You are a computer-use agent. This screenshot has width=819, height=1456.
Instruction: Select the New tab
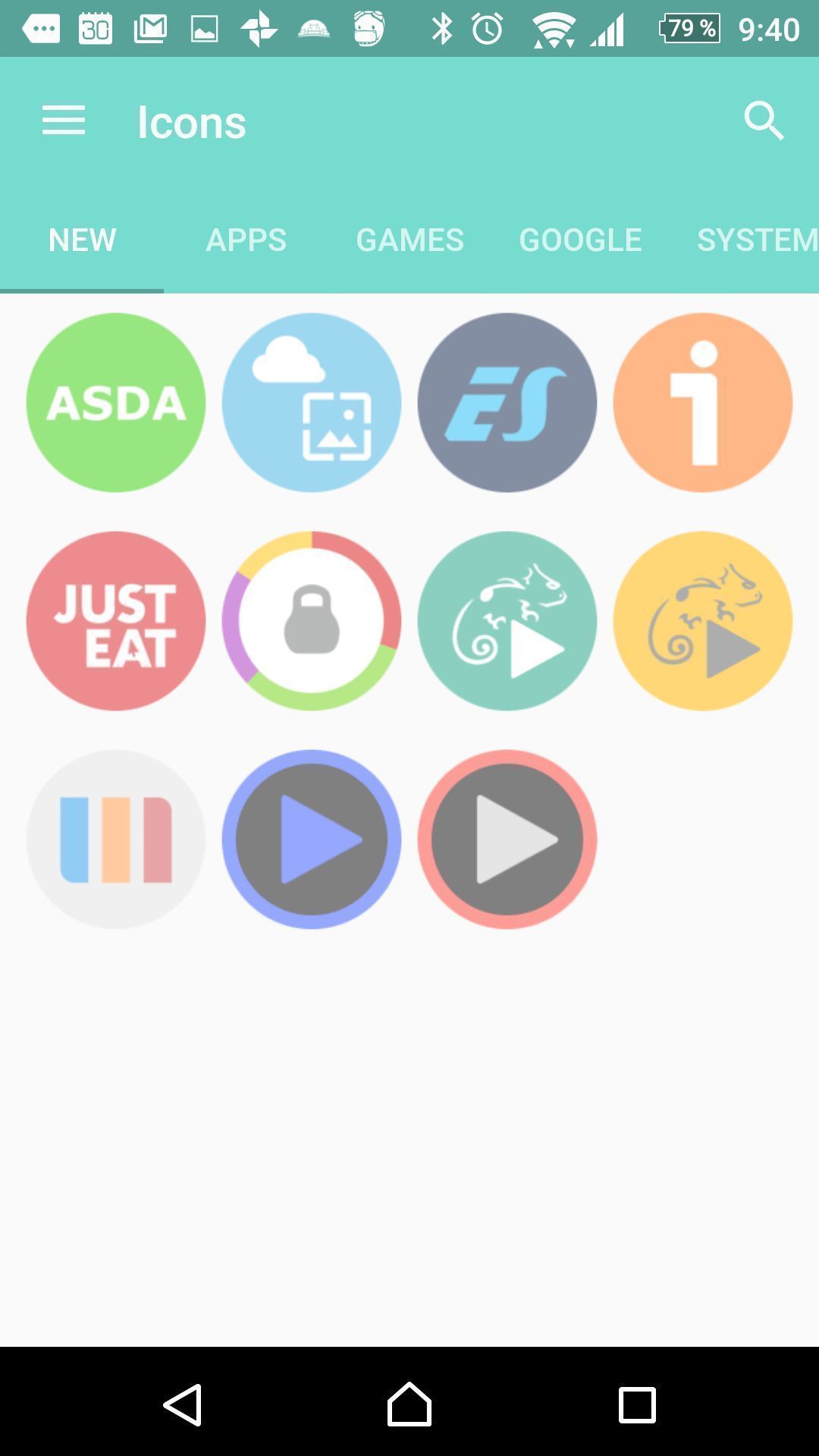[82, 240]
